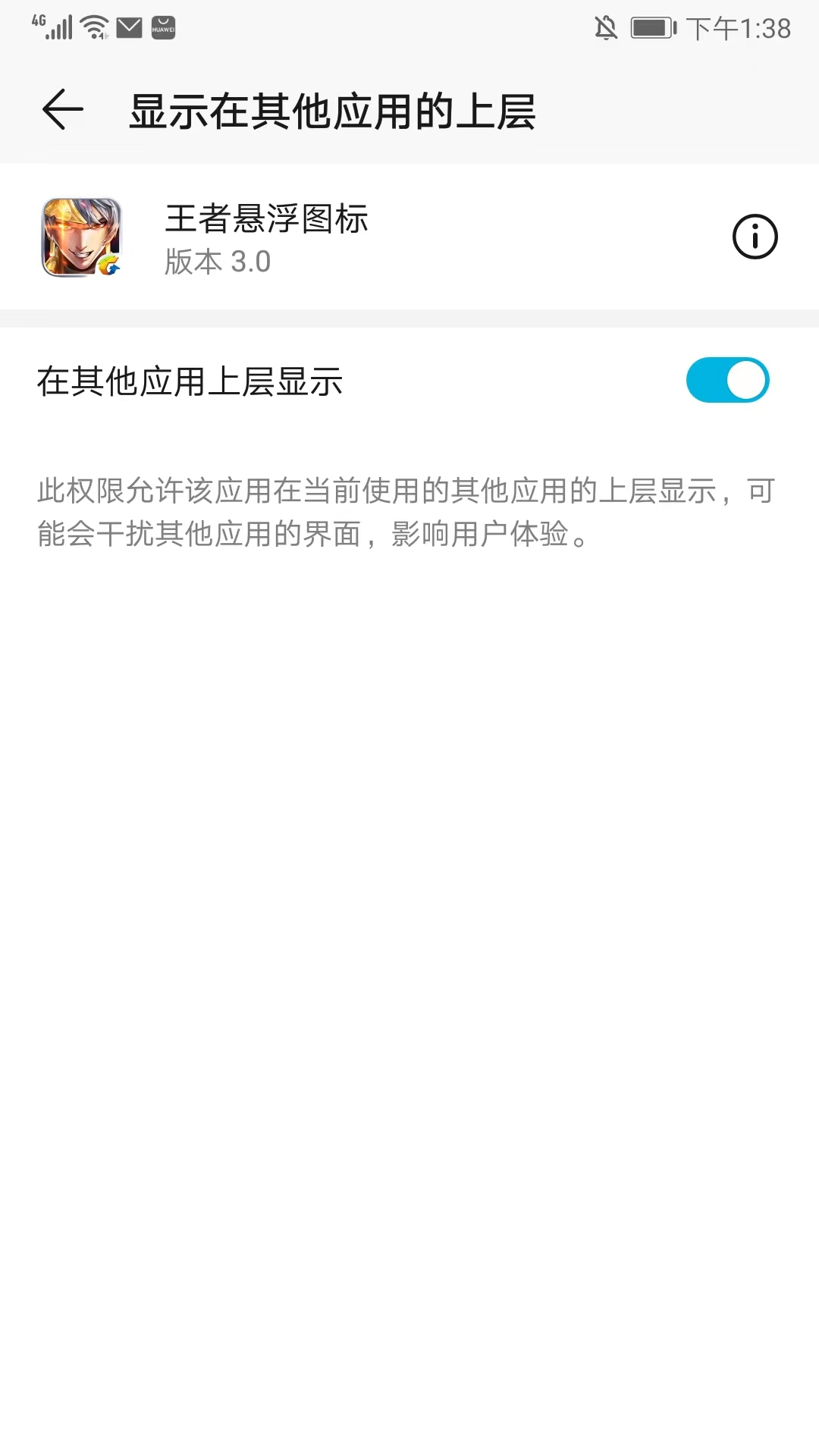
Task: Tap the back arrow to return
Action: click(62, 109)
